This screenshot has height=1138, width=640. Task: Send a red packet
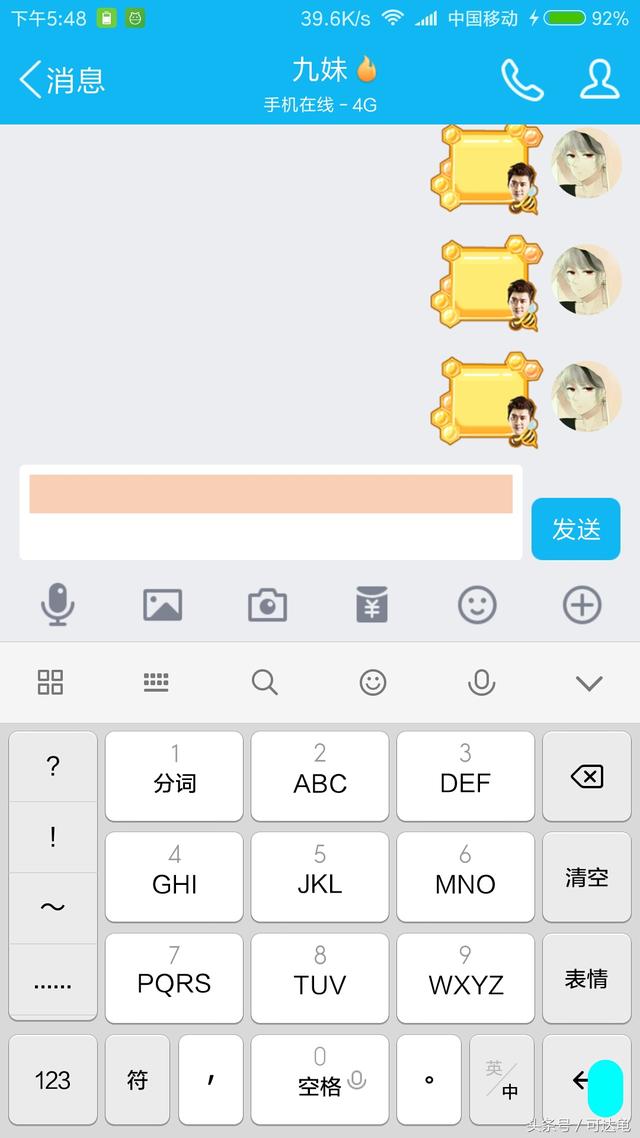pos(372,605)
